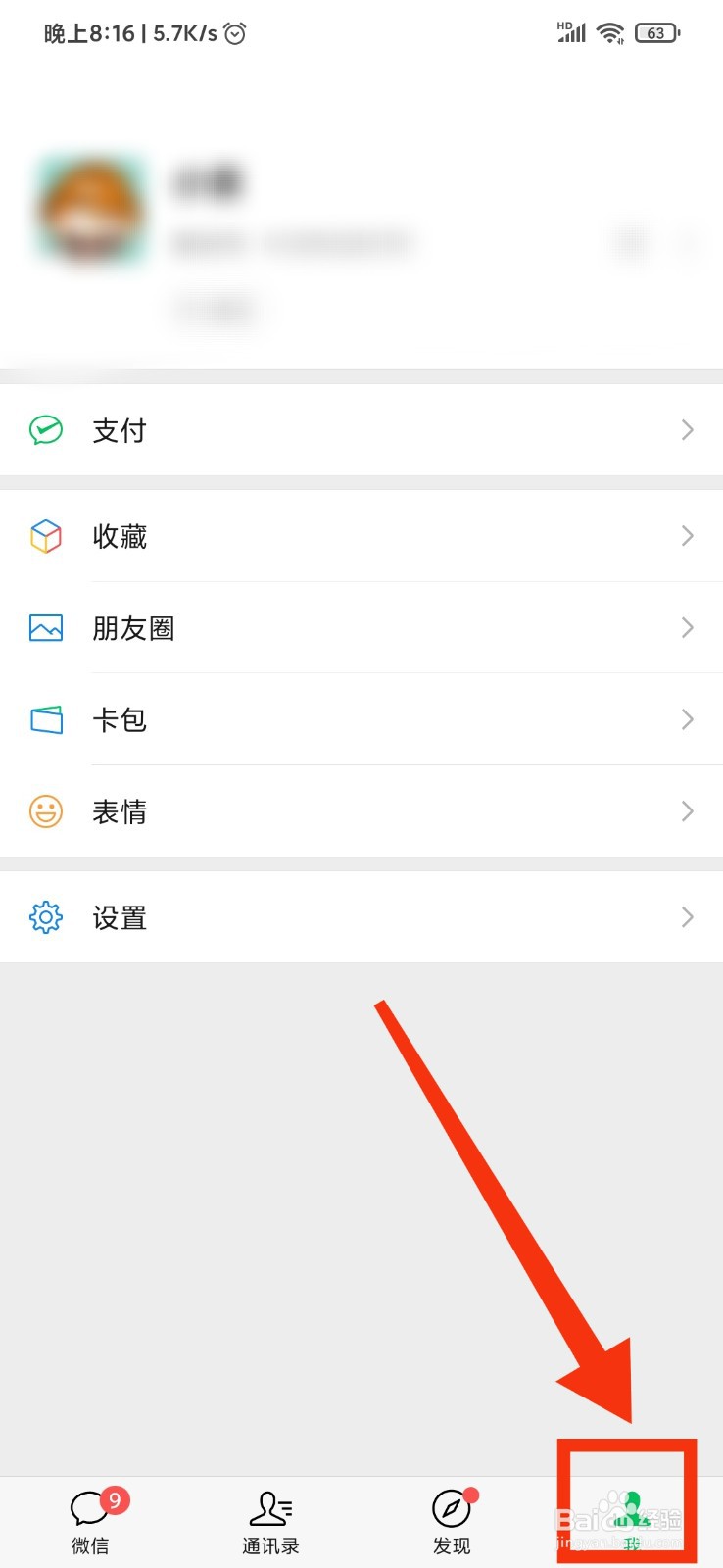This screenshot has height=1568, width=723.
Task: Open the 支付 payment services icon
Action: coord(45,429)
